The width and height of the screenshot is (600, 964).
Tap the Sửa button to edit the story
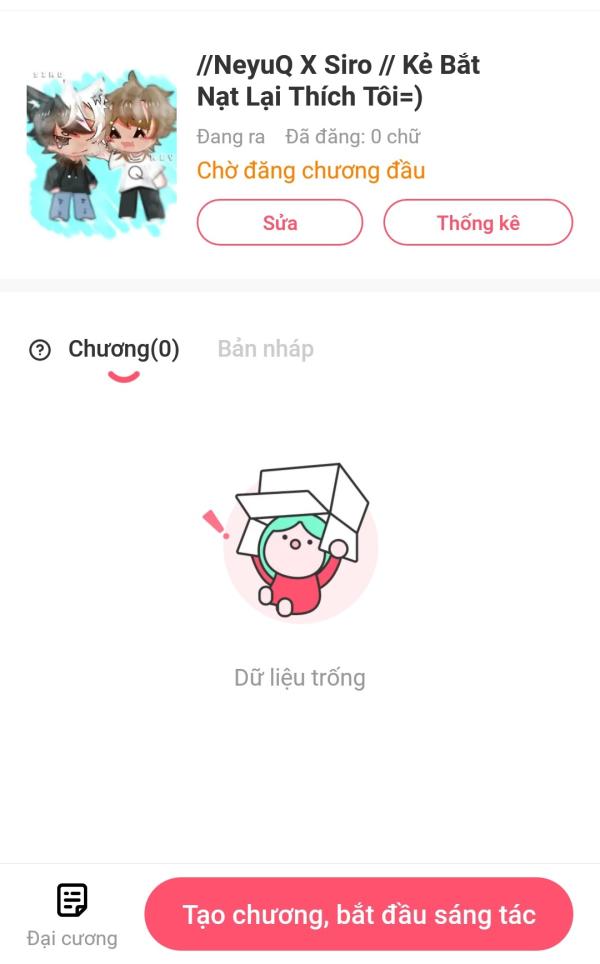[280, 222]
